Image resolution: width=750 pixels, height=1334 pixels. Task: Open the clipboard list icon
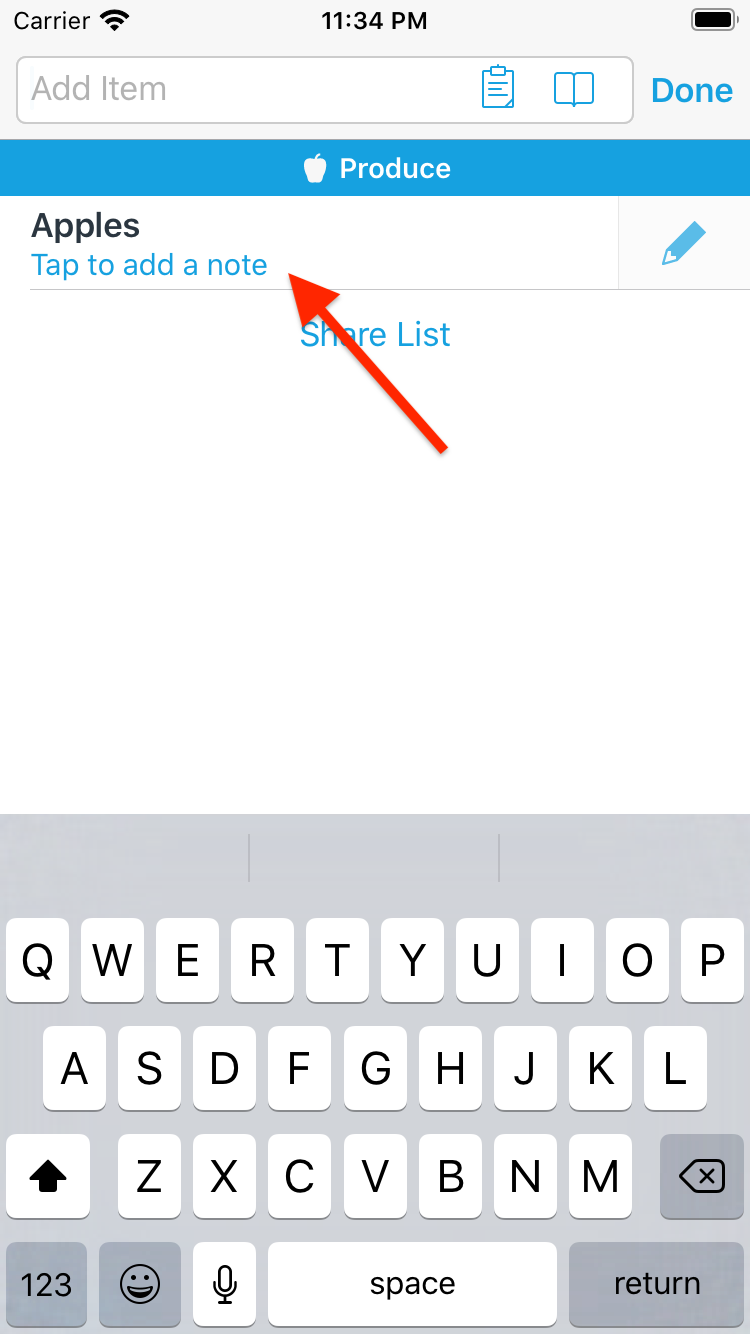click(x=498, y=88)
